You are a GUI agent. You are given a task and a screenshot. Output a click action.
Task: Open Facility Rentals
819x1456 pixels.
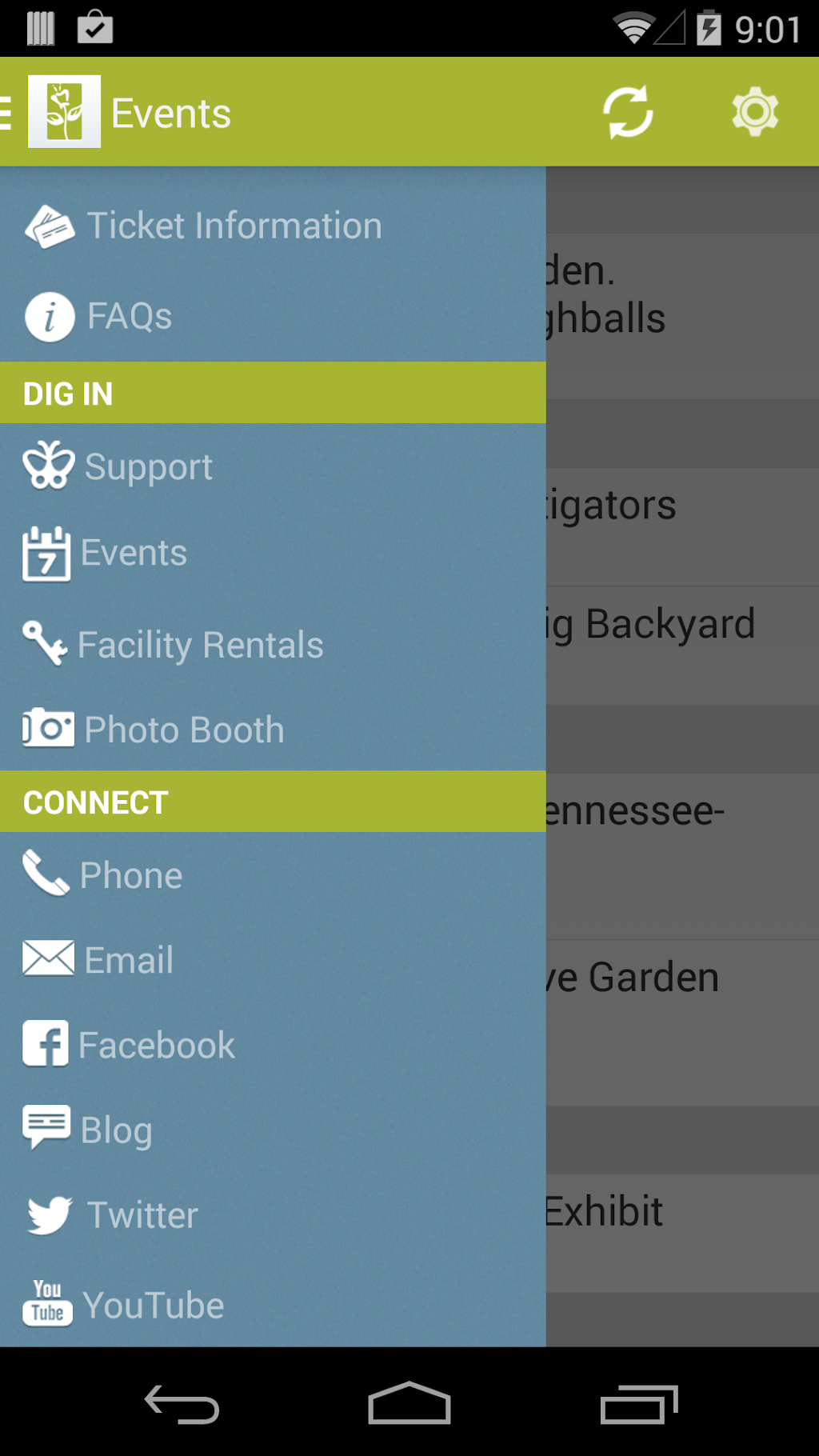(x=273, y=644)
